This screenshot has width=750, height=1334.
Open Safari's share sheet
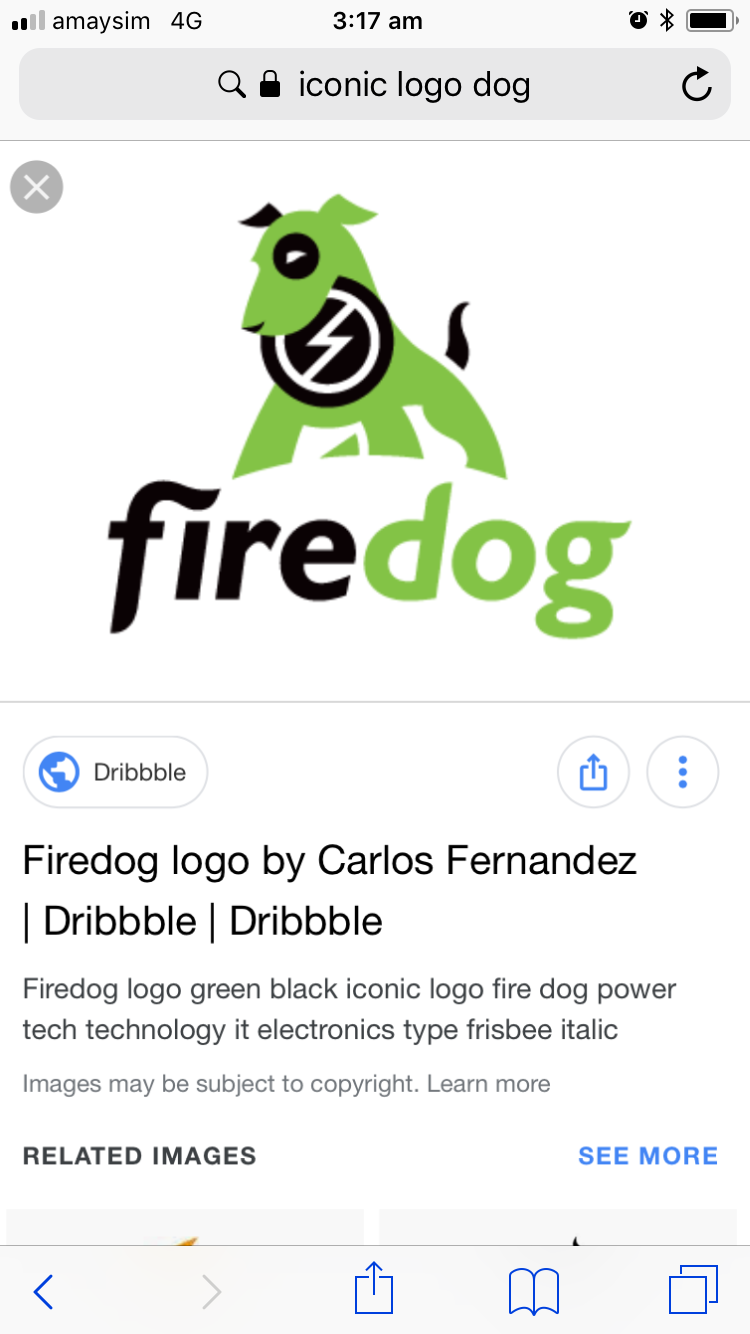pos(374,1288)
